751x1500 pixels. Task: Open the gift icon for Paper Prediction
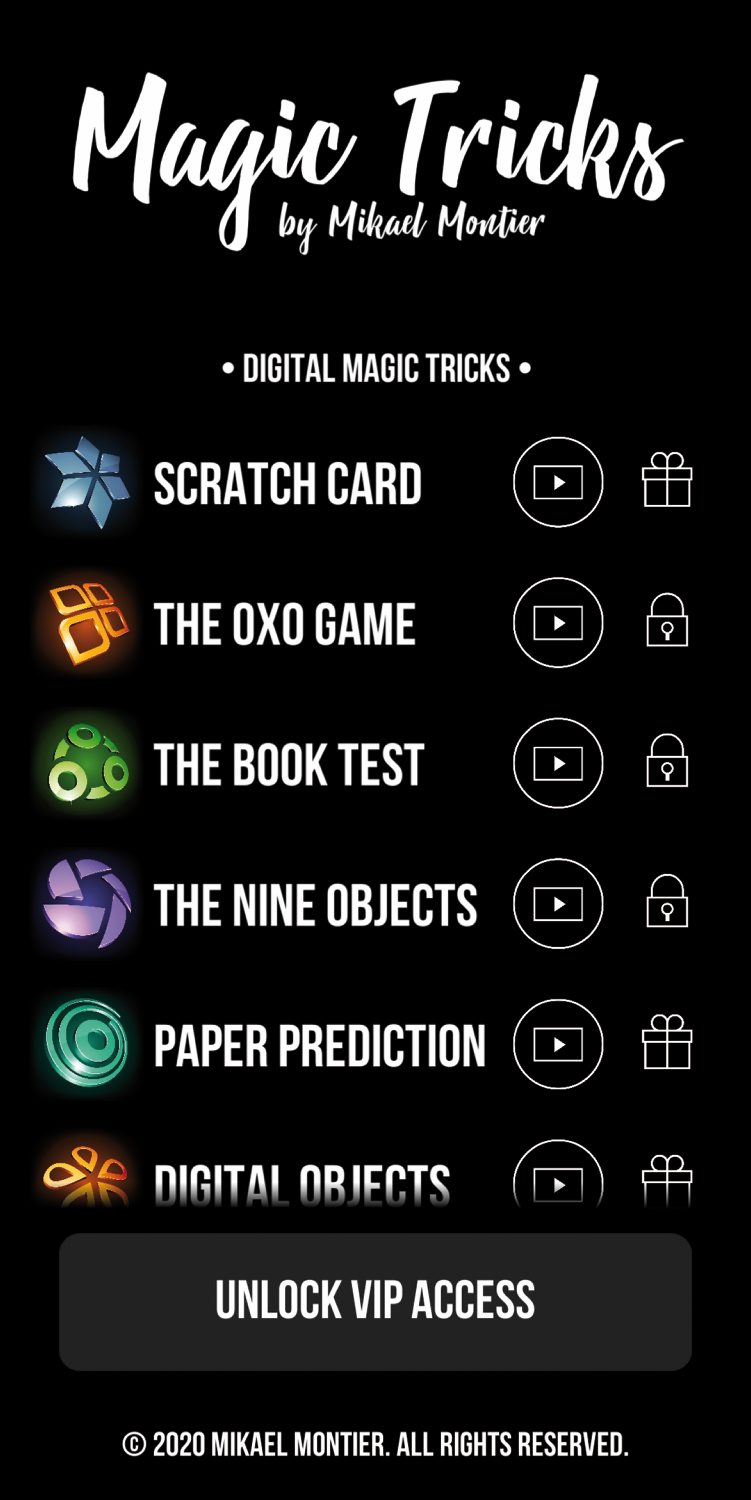click(x=667, y=1042)
